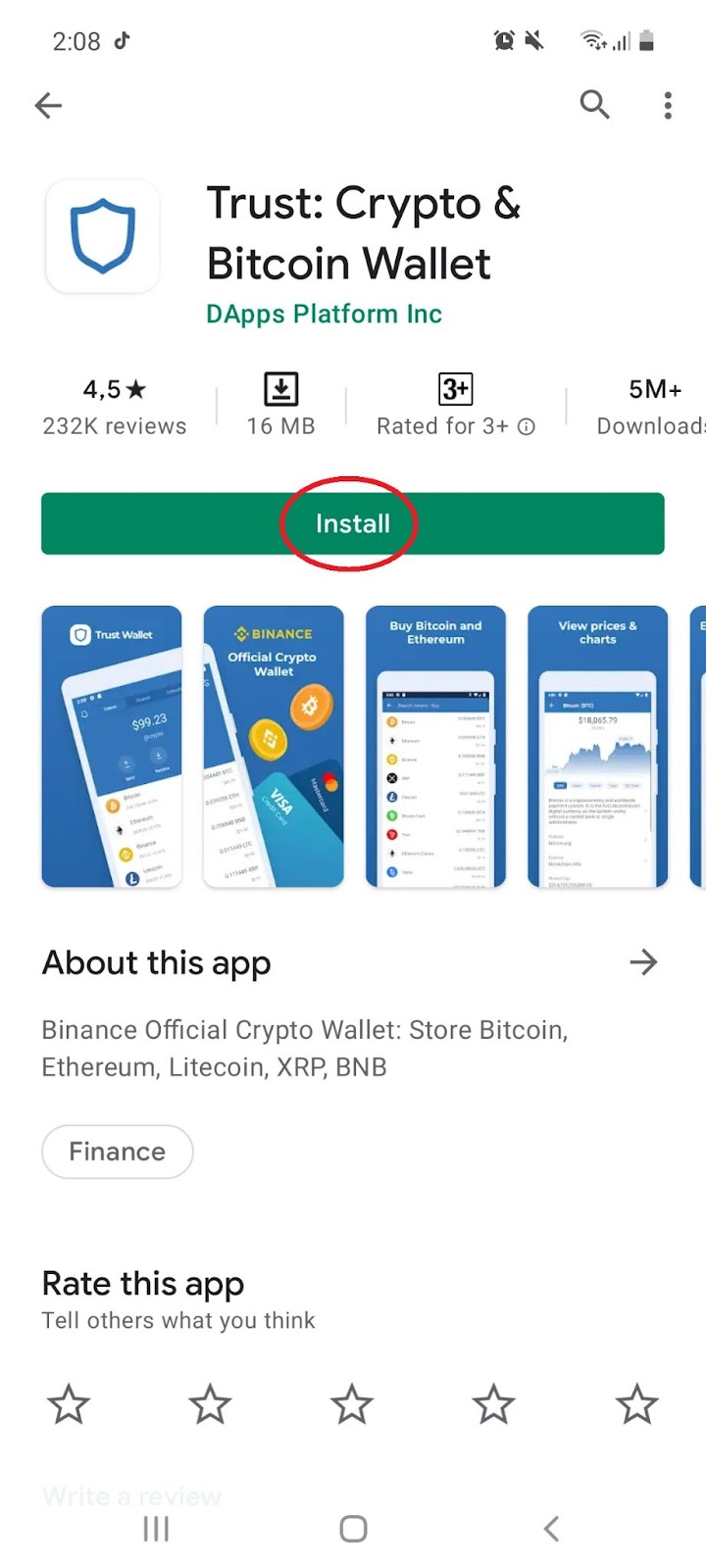Expand About this app arrow
Image resolution: width=706 pixels, height=1568 pixels.
coord(643,962)
